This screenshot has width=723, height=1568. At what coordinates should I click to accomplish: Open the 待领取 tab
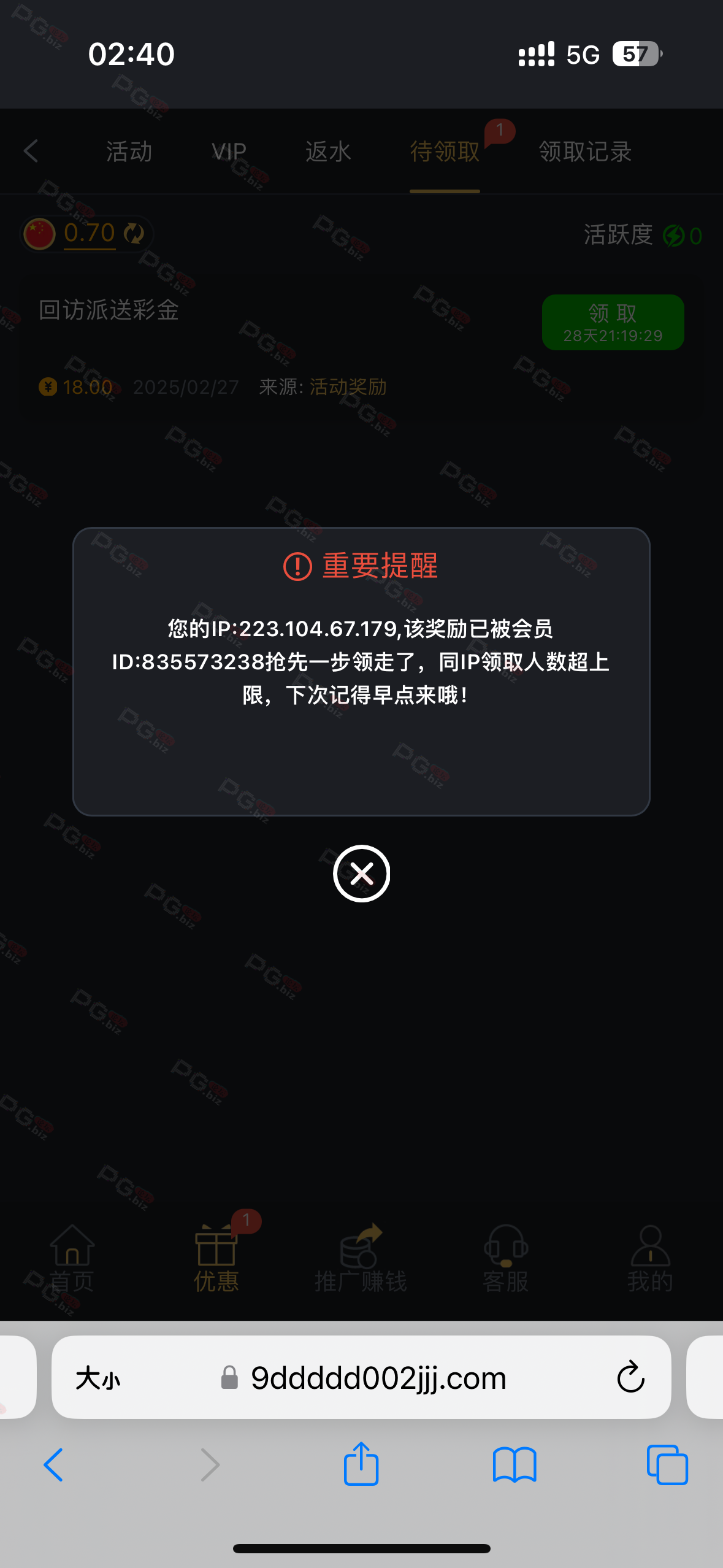point(445,152)
